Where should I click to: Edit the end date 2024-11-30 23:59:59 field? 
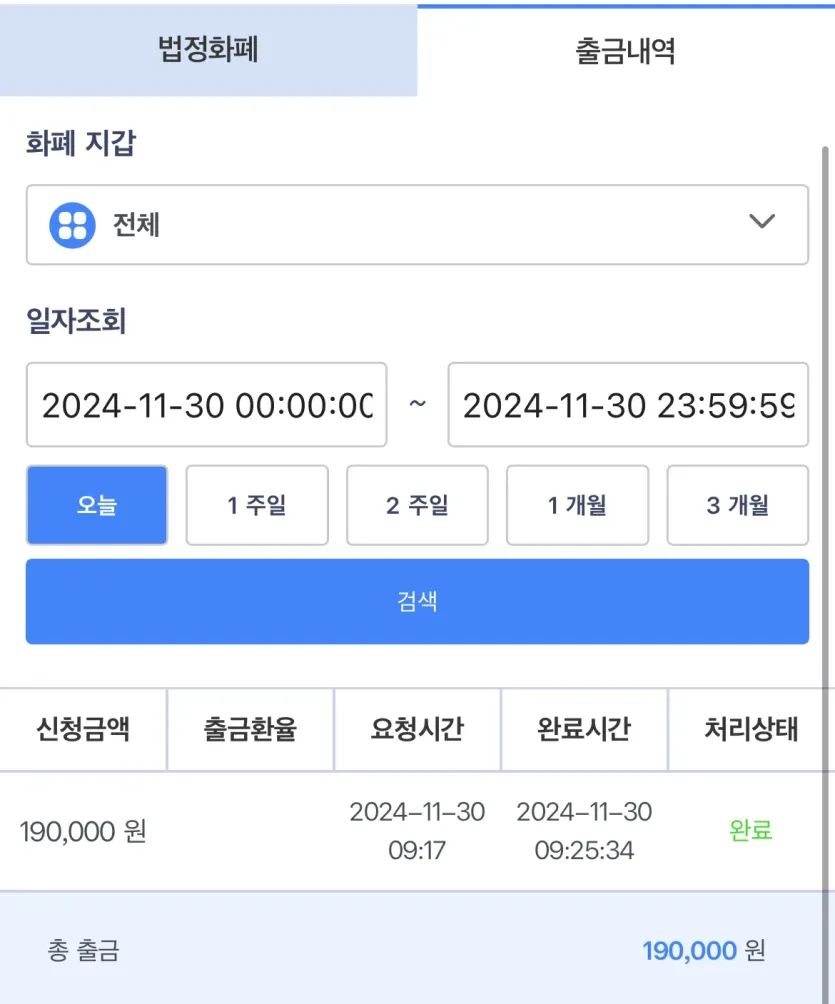pos(627,405)
